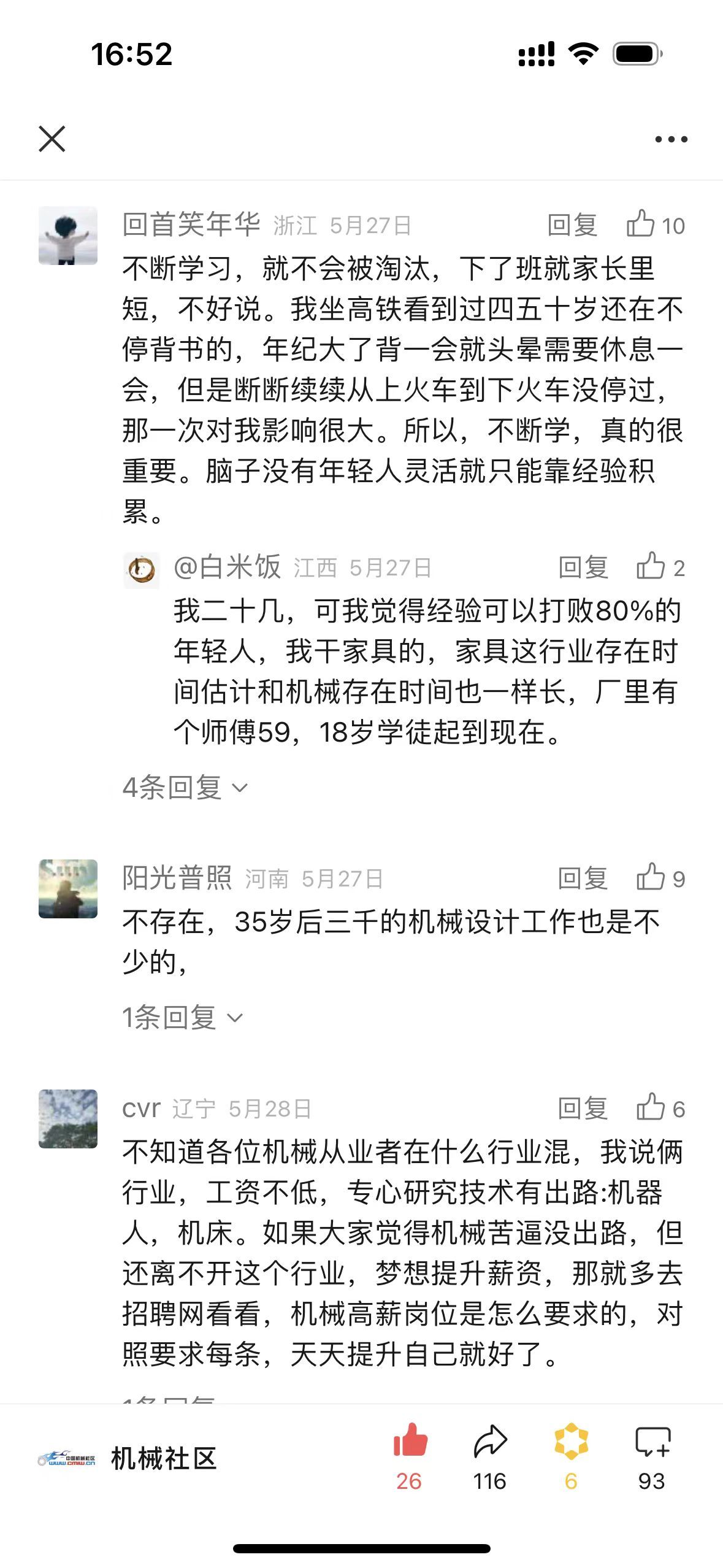Reply to @白米饭's comment
Screen dimensions: 723x1568
(583, 567)
